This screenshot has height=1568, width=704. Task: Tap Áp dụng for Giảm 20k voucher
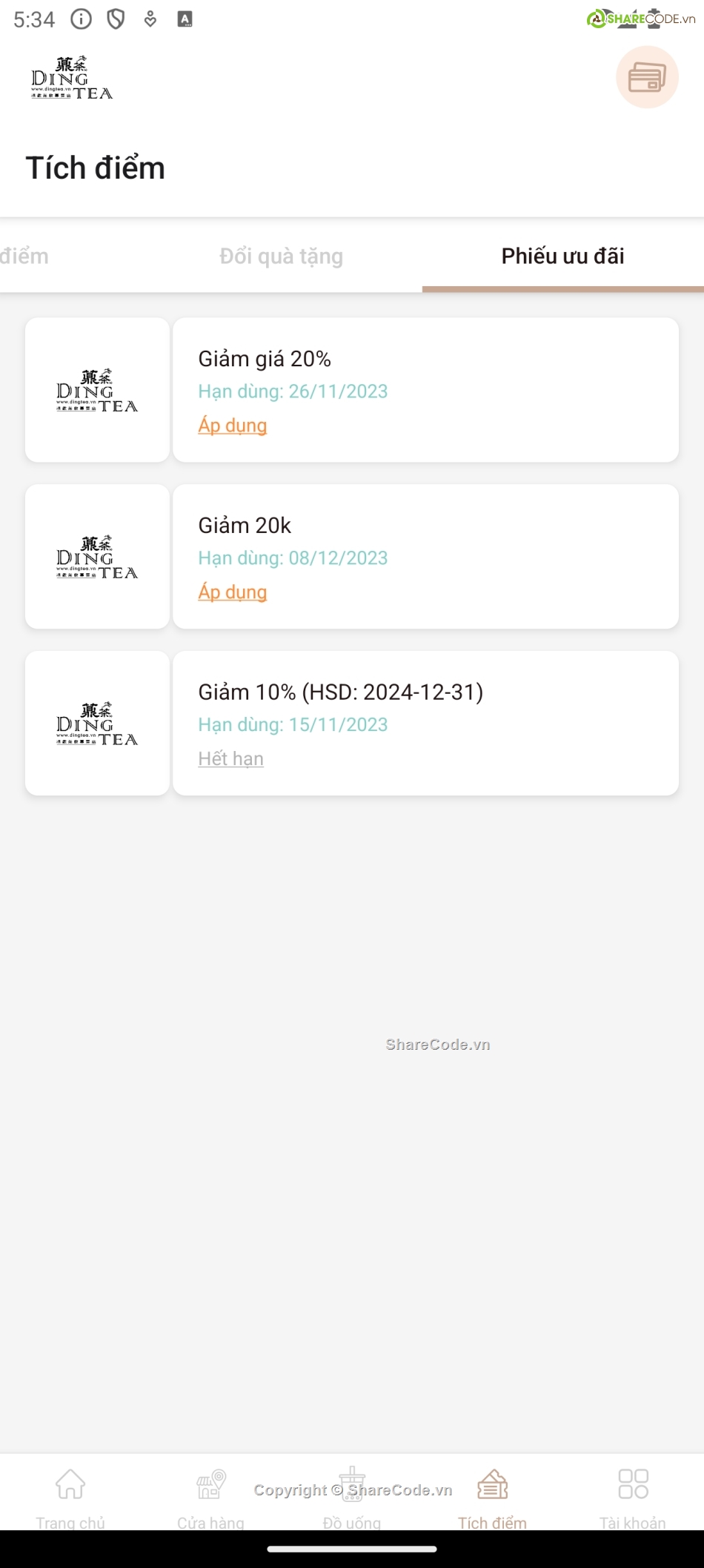(x=232, y=592)
